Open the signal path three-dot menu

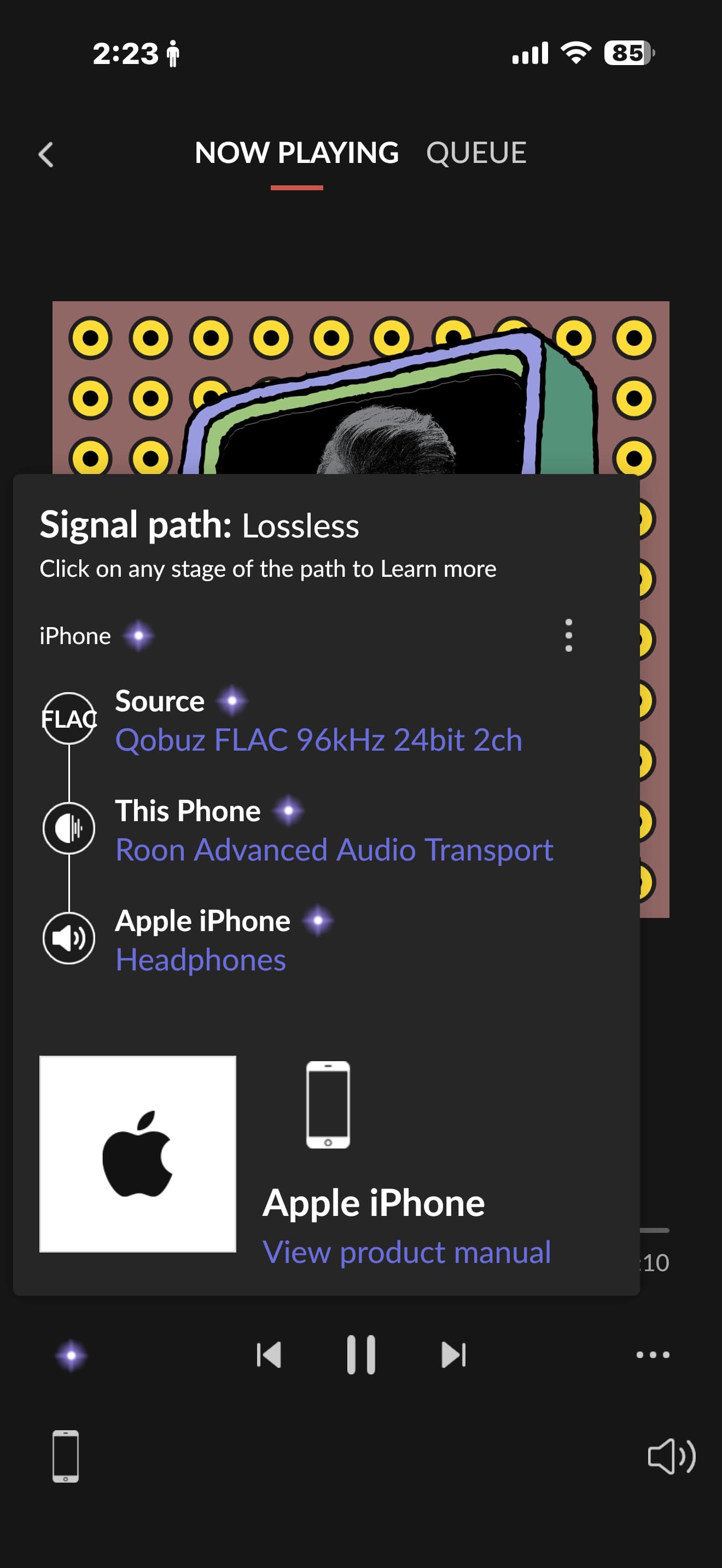568,635
